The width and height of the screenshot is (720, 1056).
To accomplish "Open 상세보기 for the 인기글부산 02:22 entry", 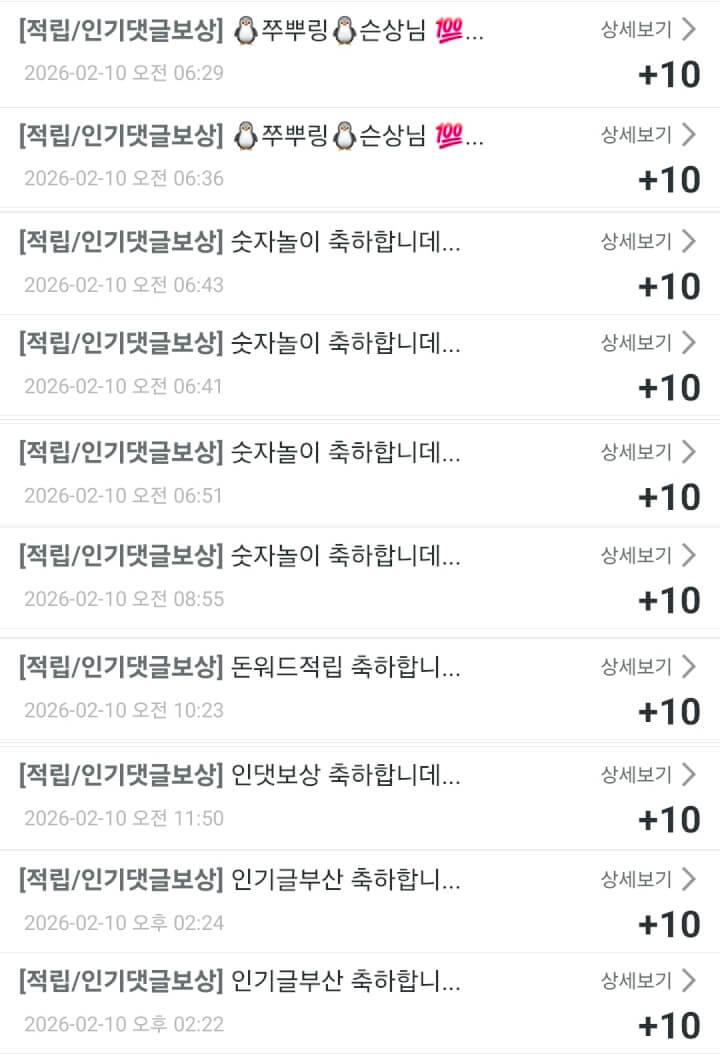I will (648, 981).
